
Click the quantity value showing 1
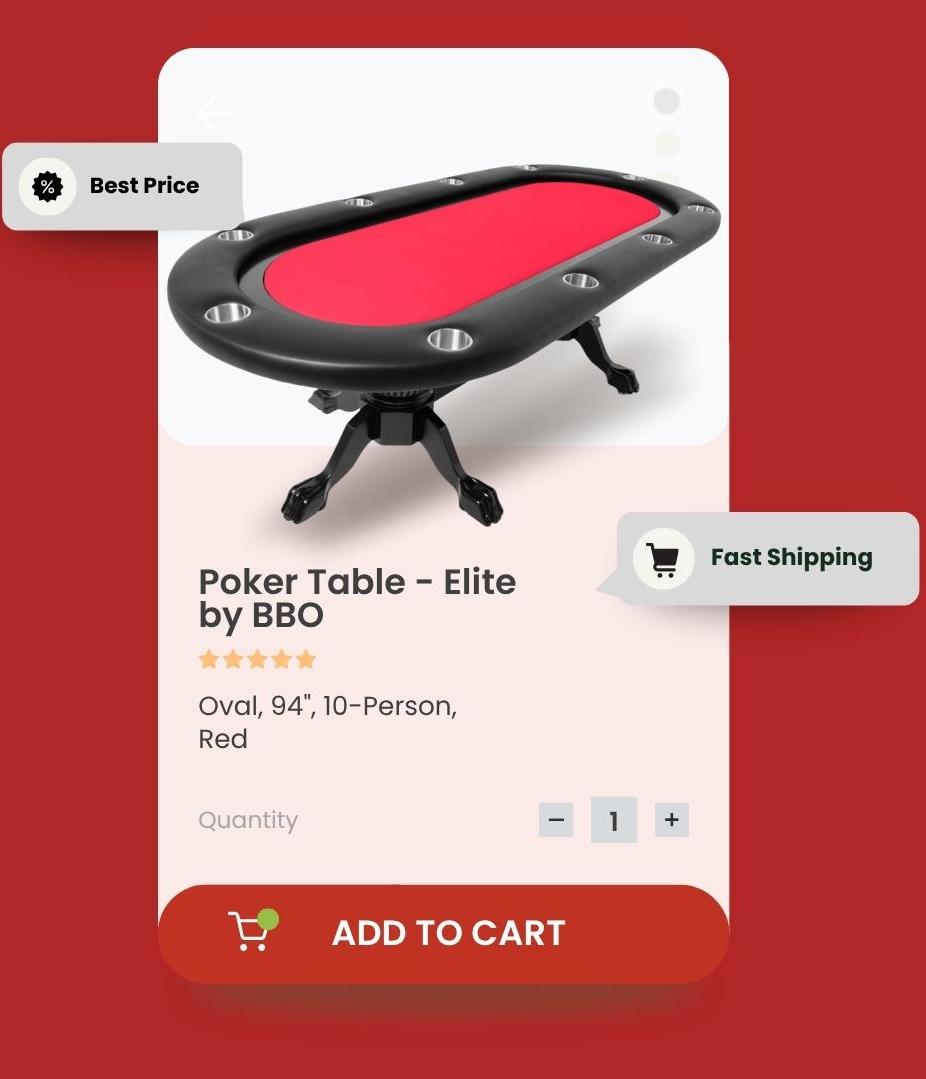[x=614, y=819]
